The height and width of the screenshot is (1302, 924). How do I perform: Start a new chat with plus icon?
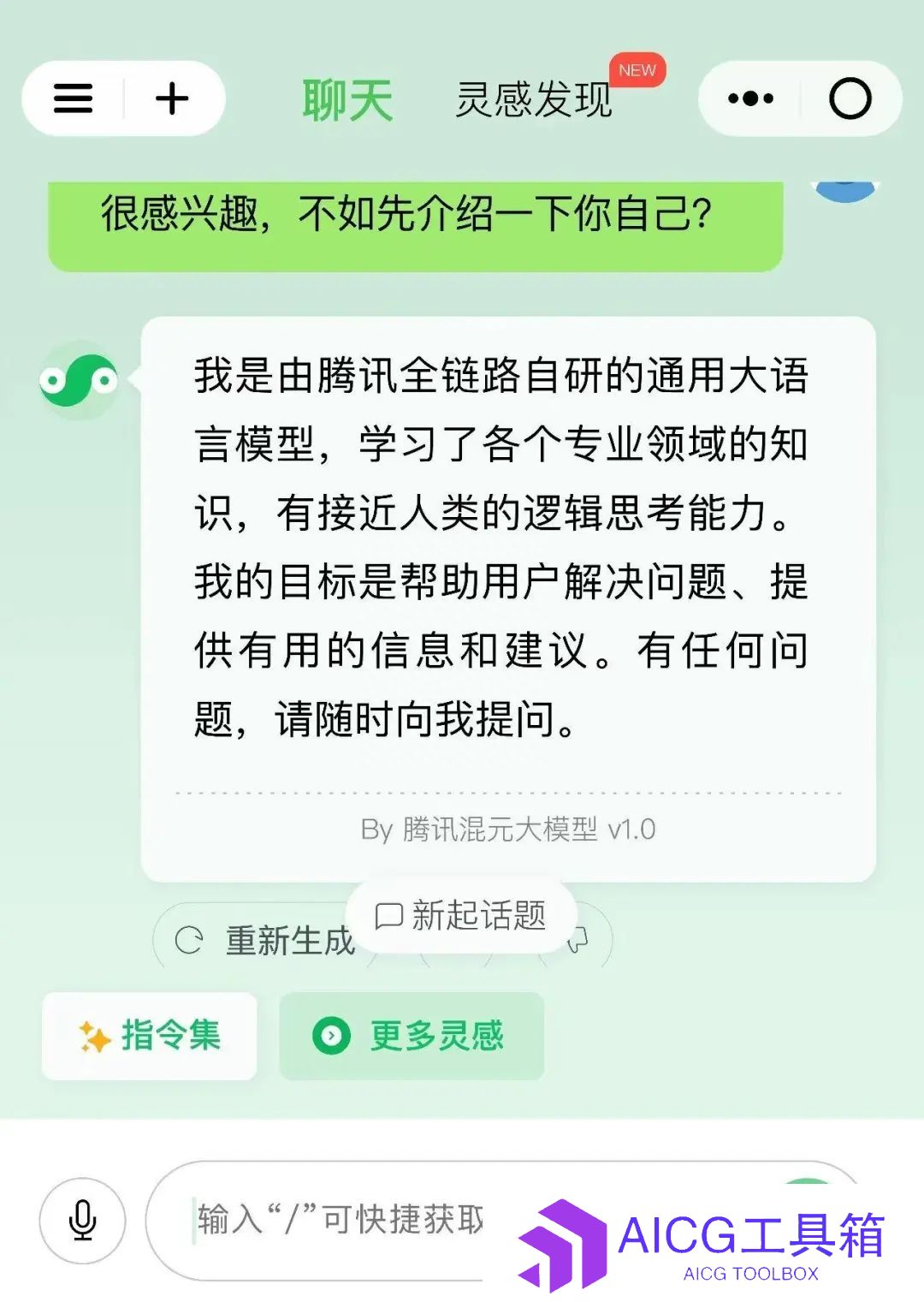(x=172, y=98)
